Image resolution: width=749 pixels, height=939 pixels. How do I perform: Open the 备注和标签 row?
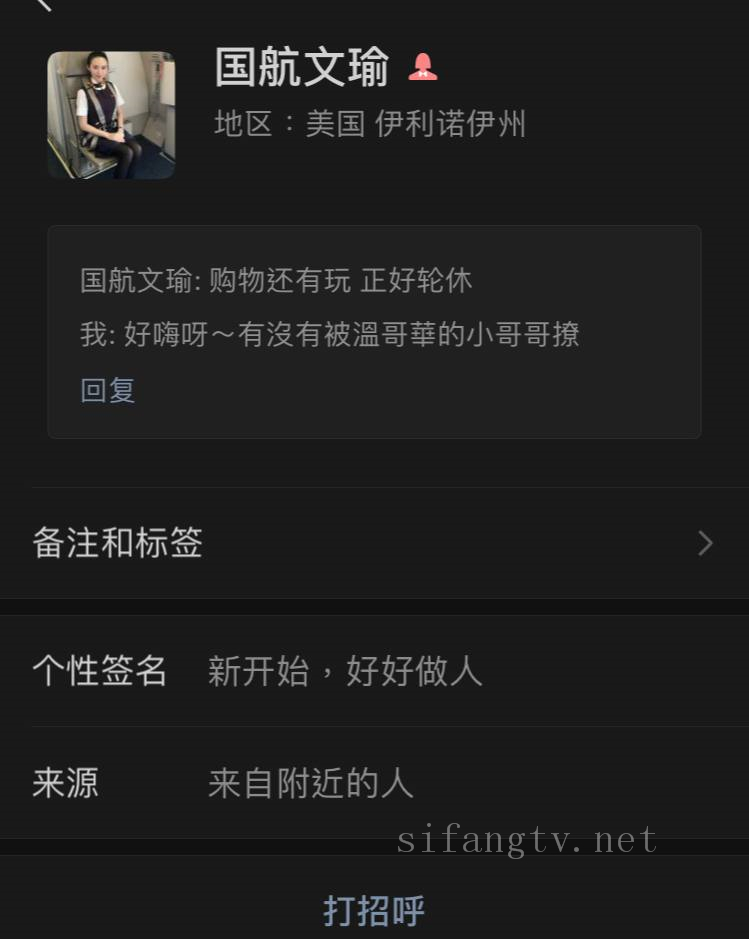(374, 543)
